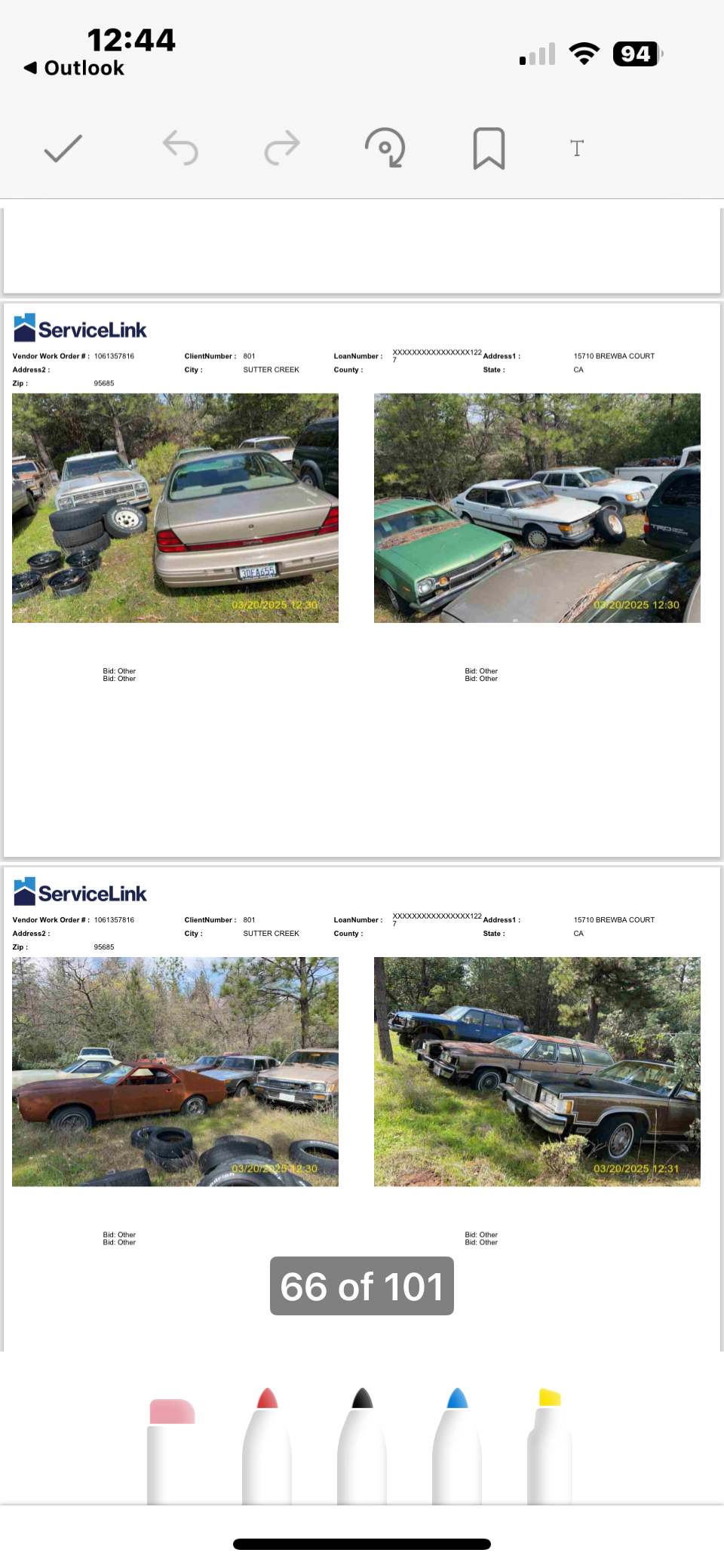Bookmark this PDF page
724x1568 pixels.
[489, 148]
